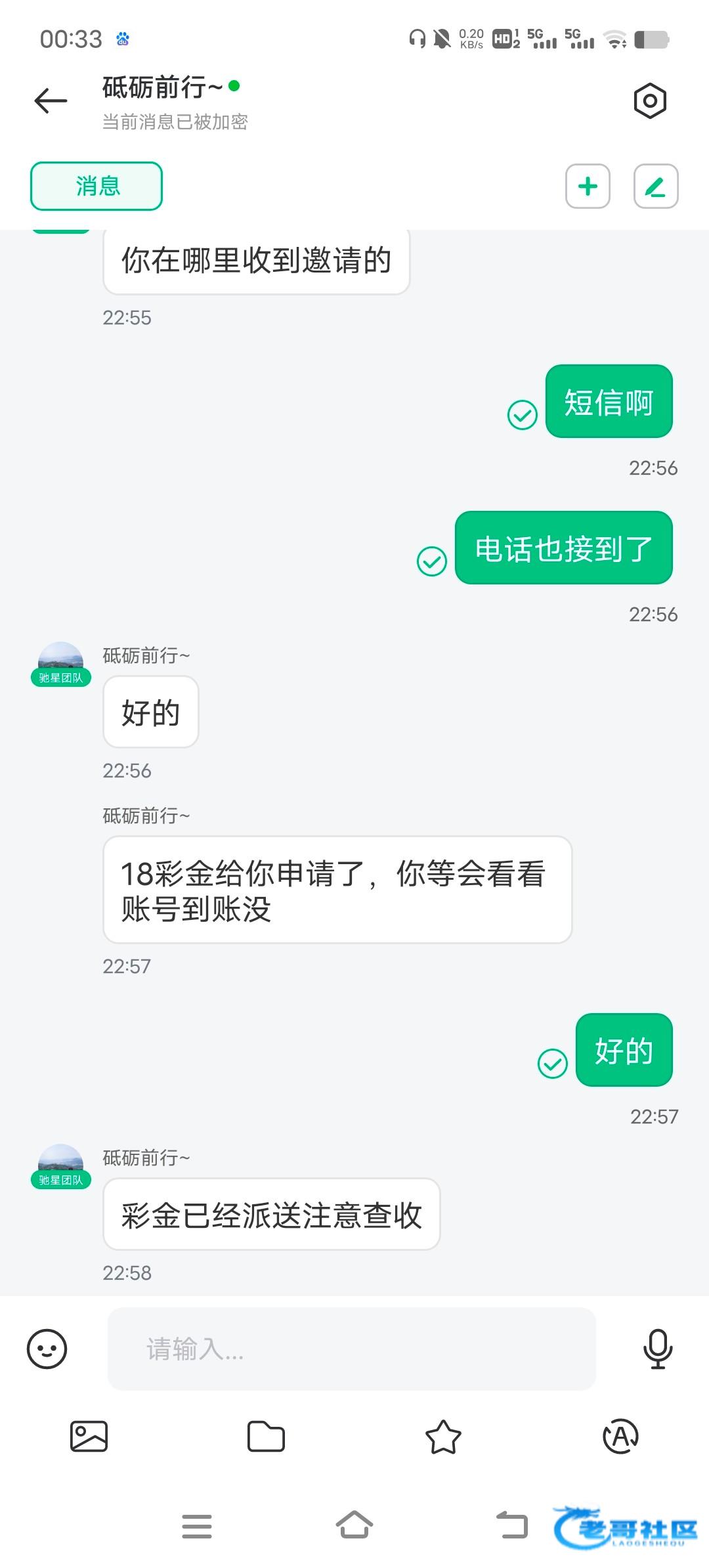The width and height of the screenshot is (709, 1568).
Task: Tap the circled A icon
Action: tap(620, 1437)
